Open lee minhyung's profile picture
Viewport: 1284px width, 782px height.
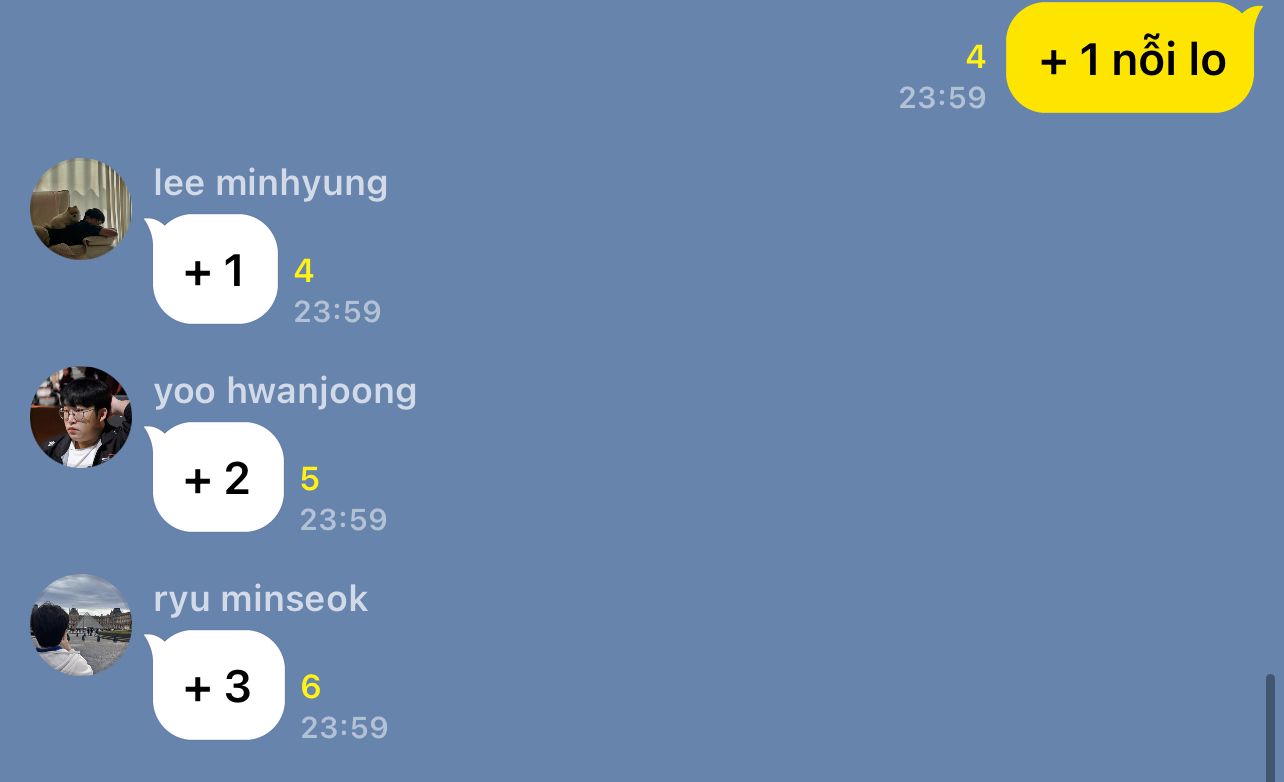pyautogui.click(x=81, y=209)
